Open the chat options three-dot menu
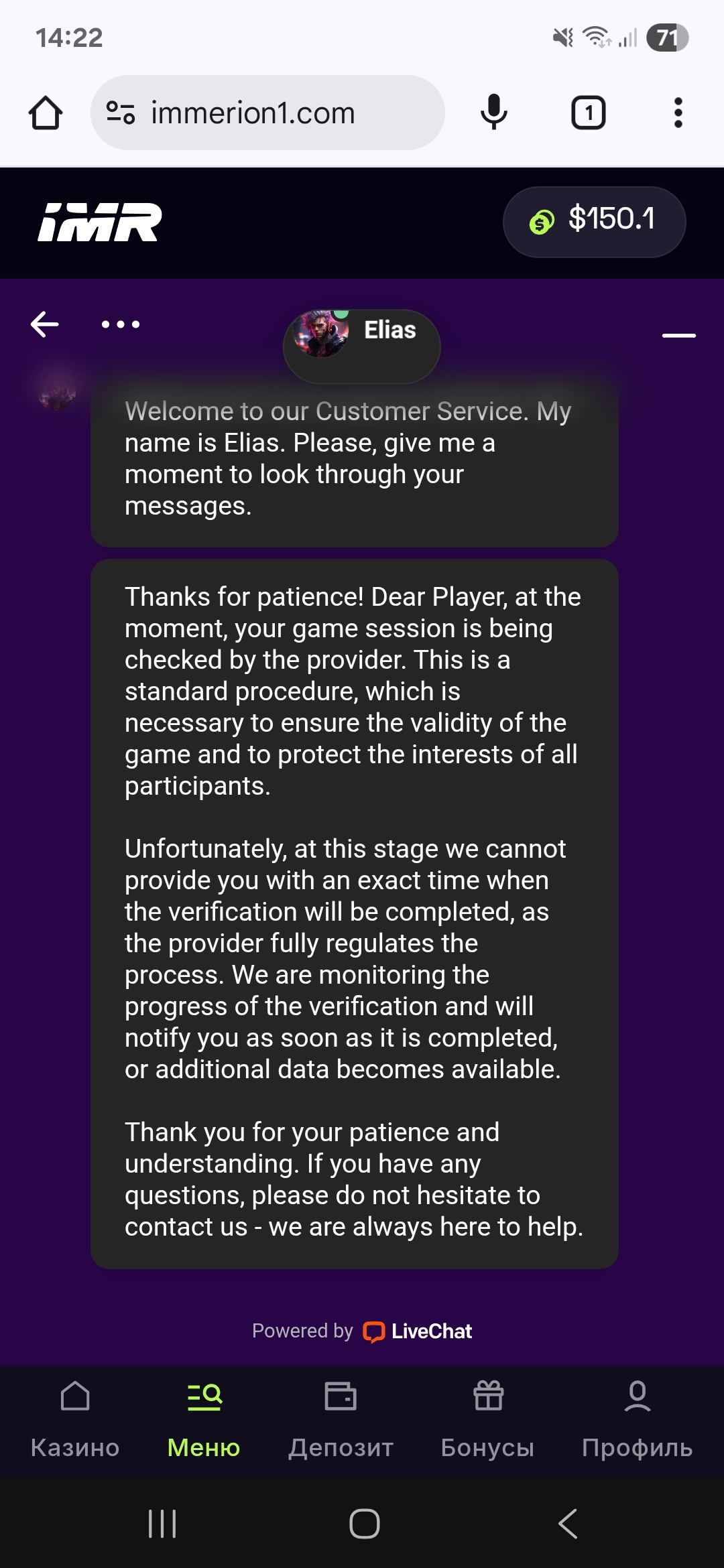 121,325
